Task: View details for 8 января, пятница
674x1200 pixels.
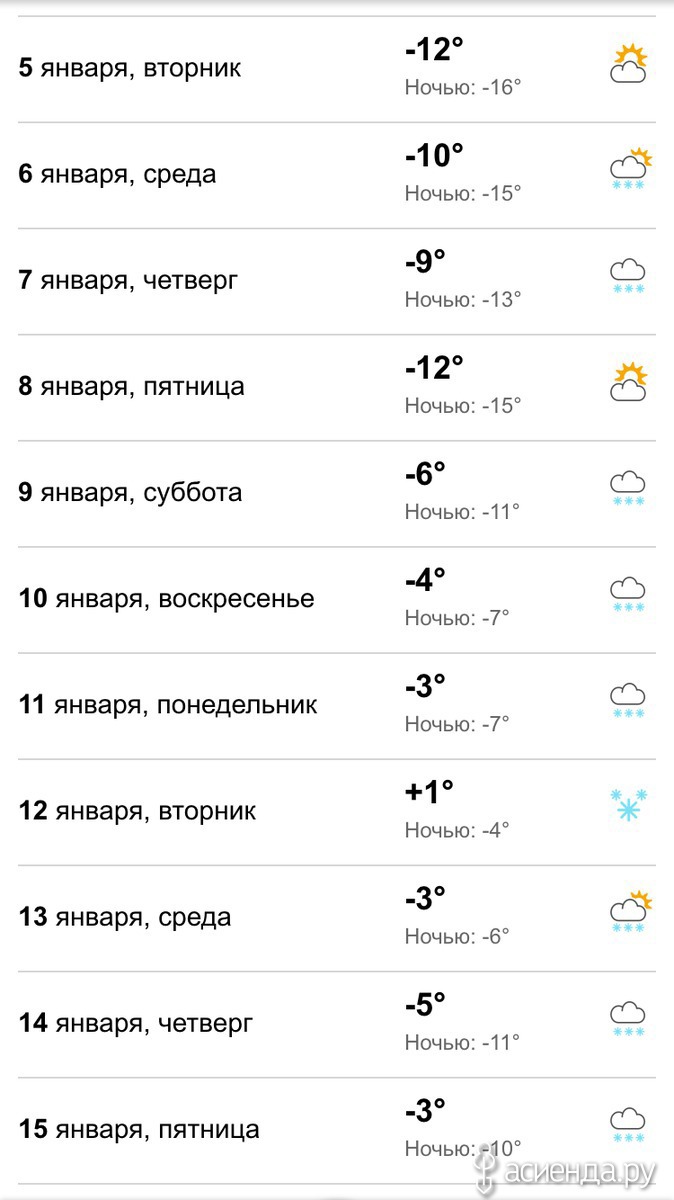Action: tap(337, 387)
